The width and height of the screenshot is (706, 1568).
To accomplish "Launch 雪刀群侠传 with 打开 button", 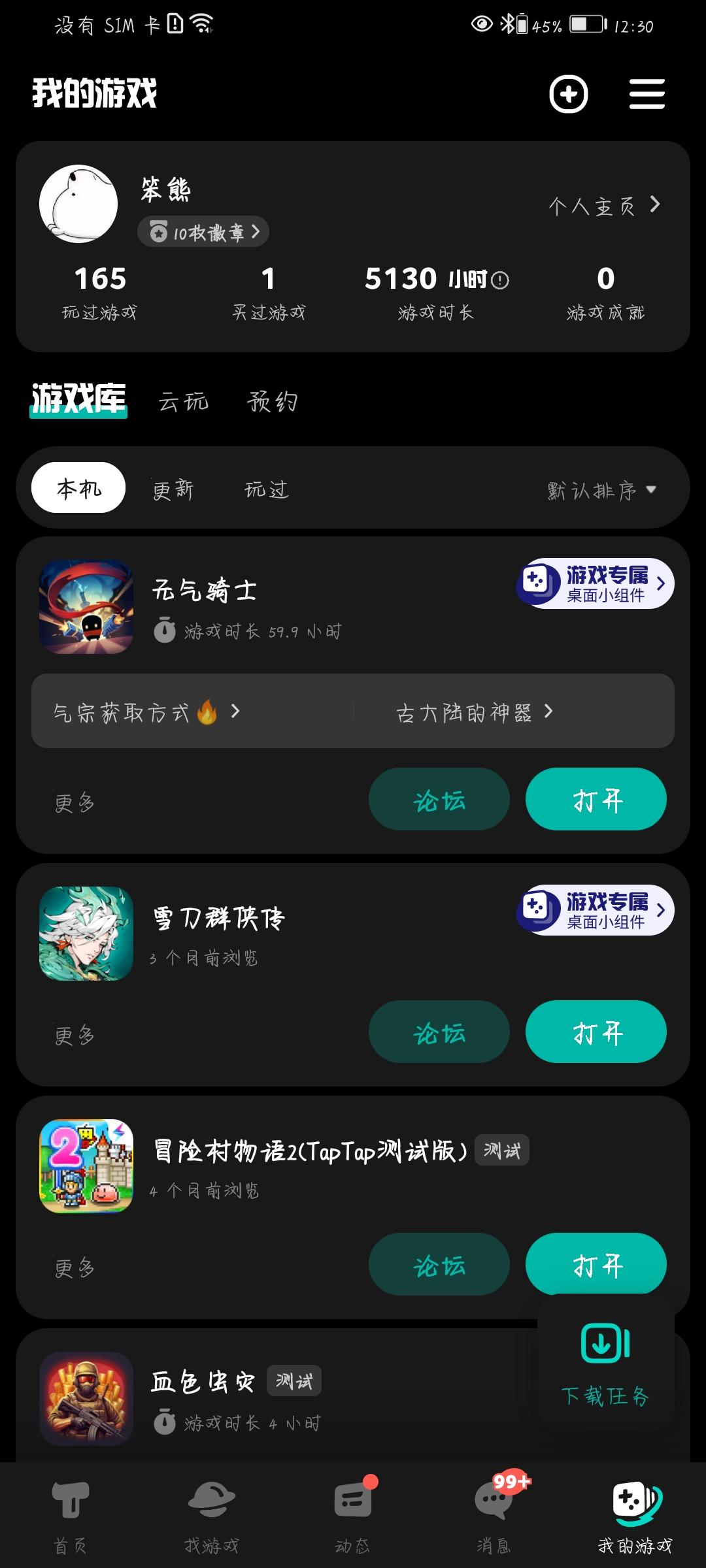I will 596,1032.
